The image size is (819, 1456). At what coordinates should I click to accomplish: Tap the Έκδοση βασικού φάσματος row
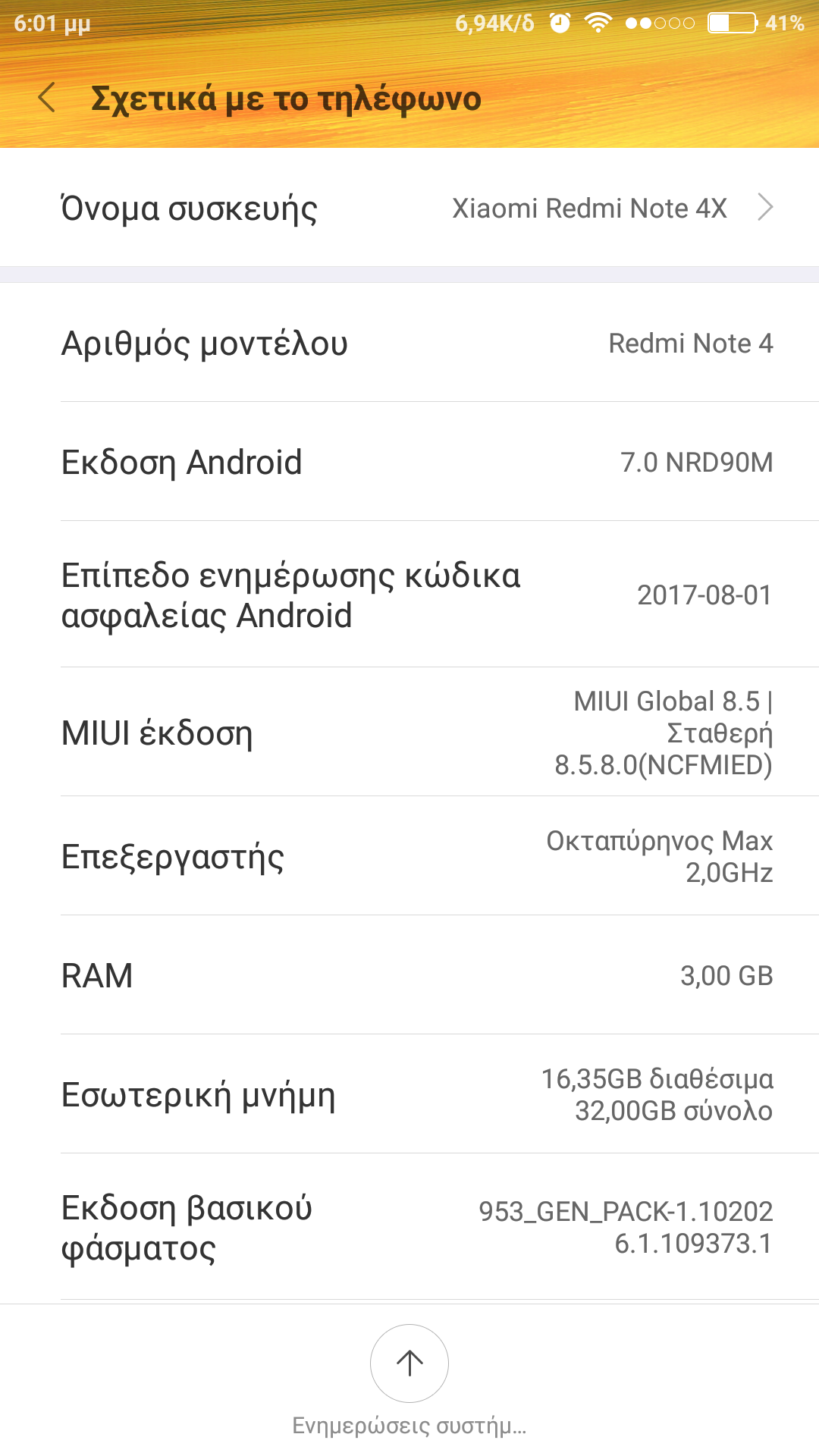tap(409, 1227)
